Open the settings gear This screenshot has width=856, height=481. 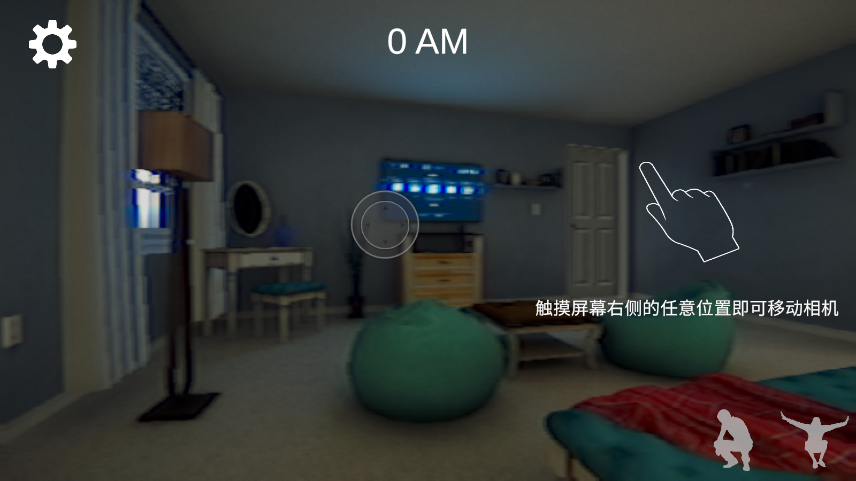(x=52, y=44)
